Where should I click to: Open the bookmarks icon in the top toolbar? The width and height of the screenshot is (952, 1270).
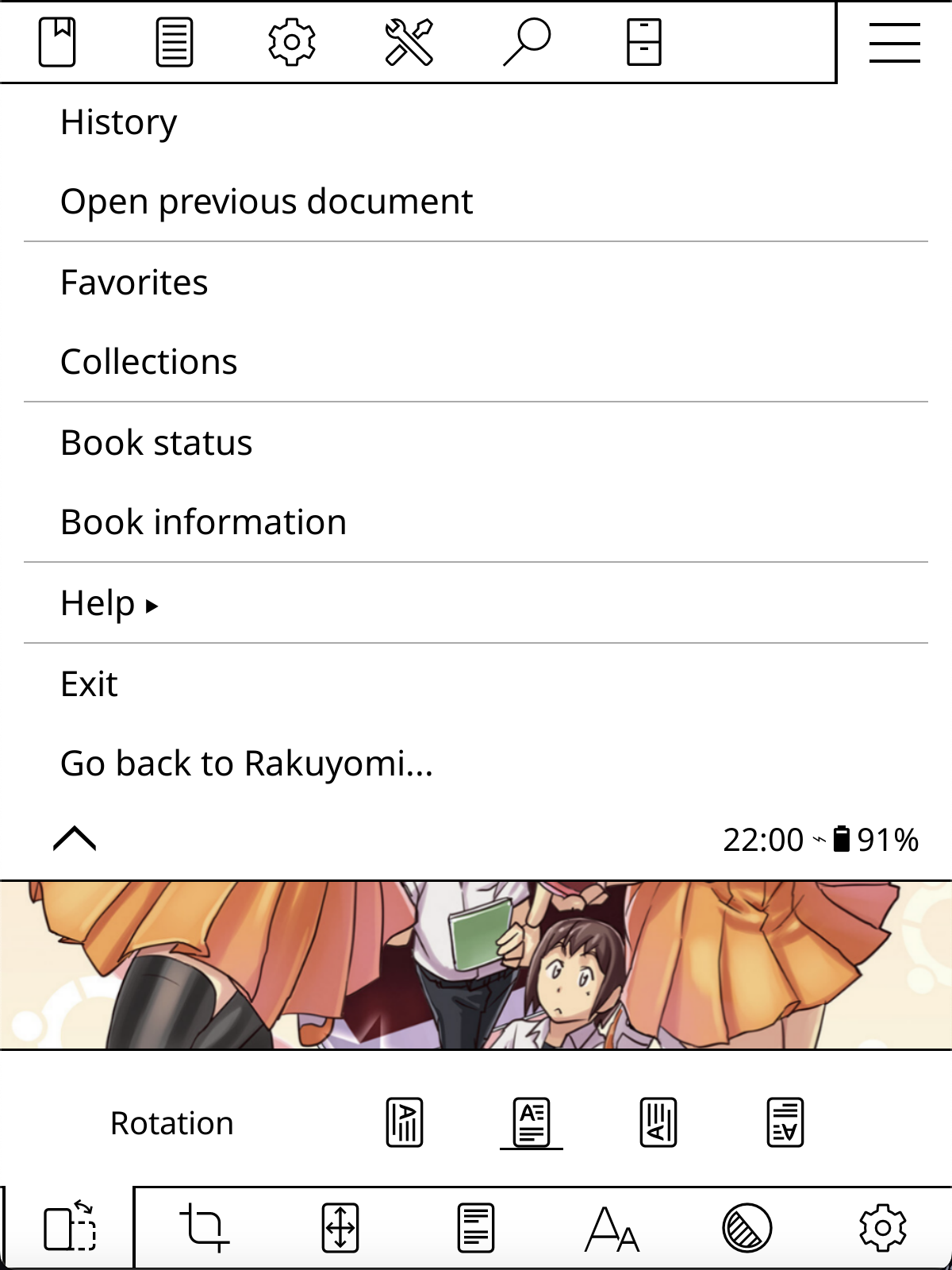pyautogui.click(x=57, y=42)
